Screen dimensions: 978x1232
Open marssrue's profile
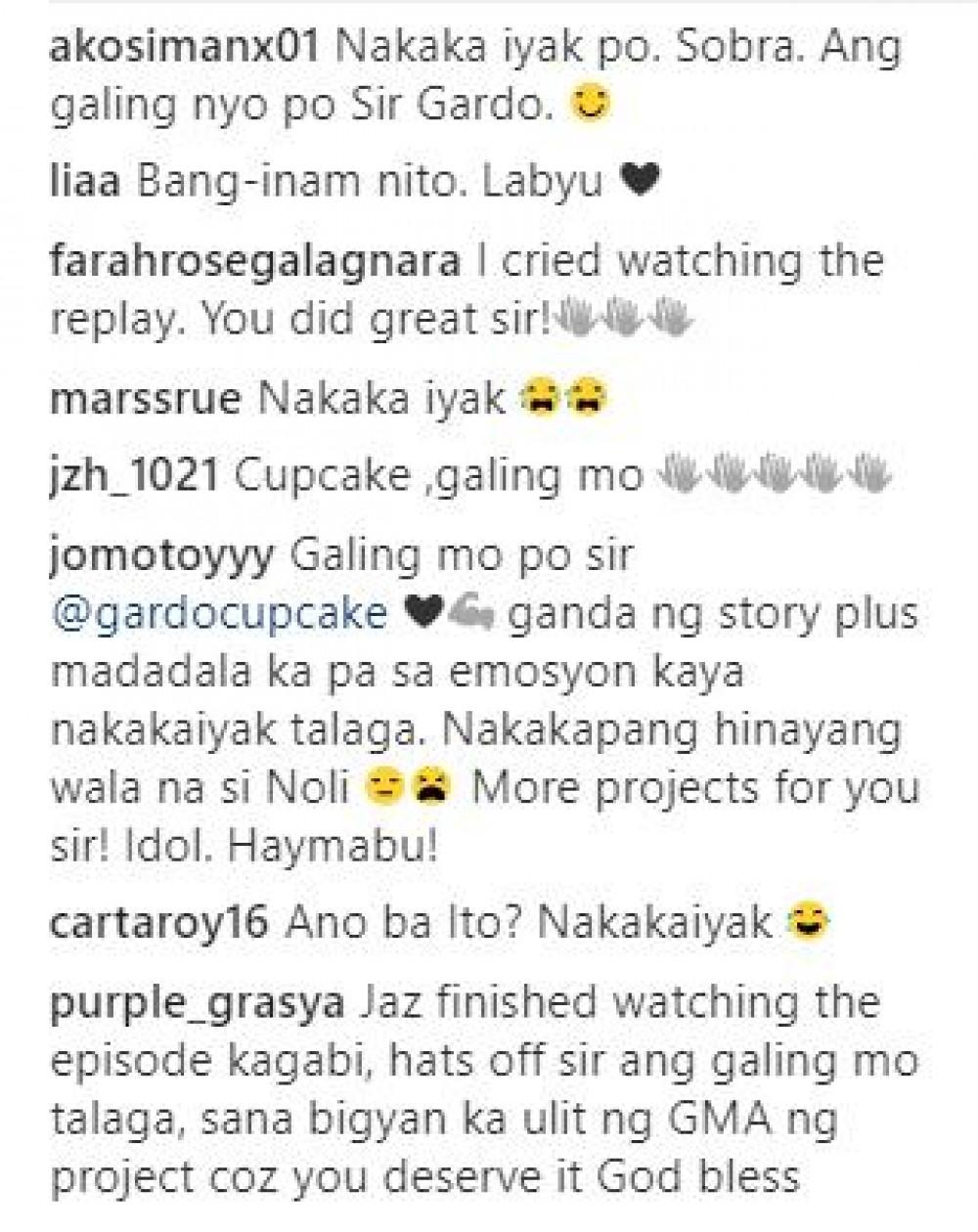(x=145, y=398)
